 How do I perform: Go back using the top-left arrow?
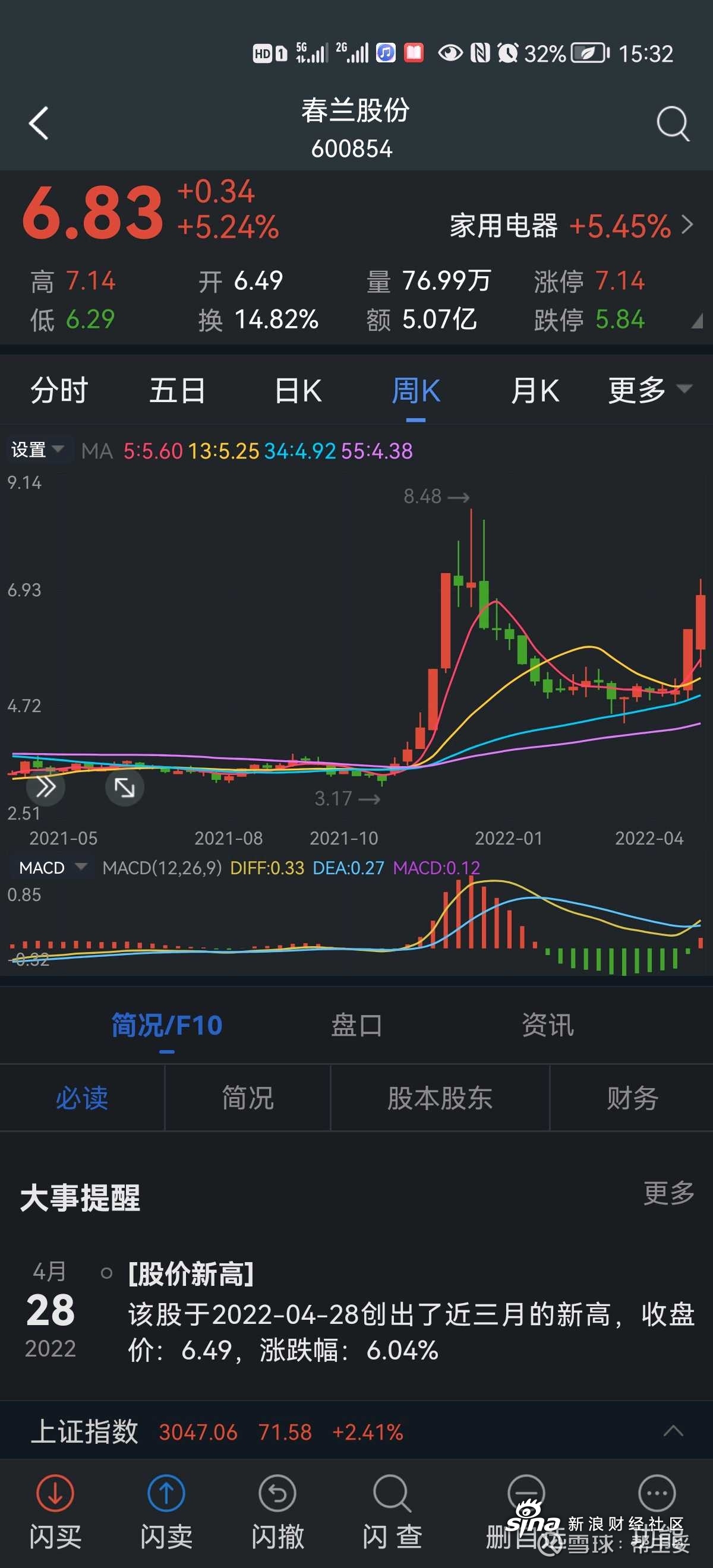(39, 124)
